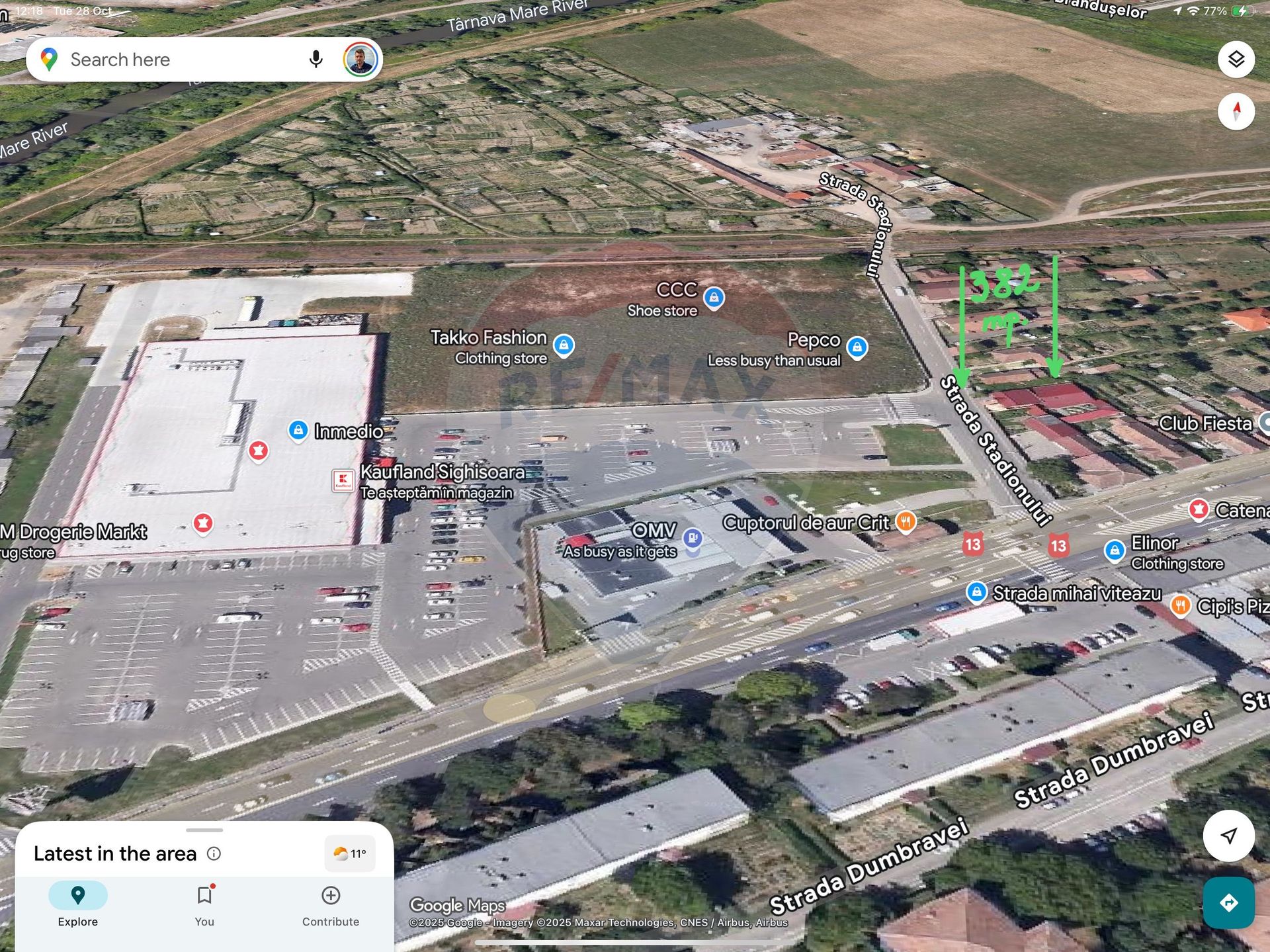Open the Pepco place pin

[x=857, y=347]
